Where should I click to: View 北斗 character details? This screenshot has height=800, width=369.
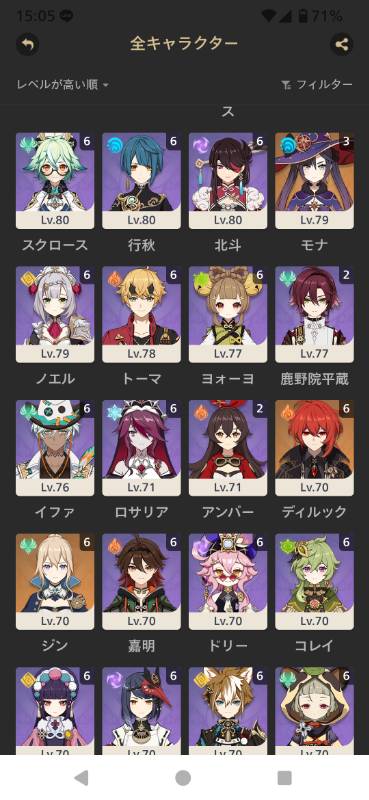pyautogui.click(x=228, y=181)
